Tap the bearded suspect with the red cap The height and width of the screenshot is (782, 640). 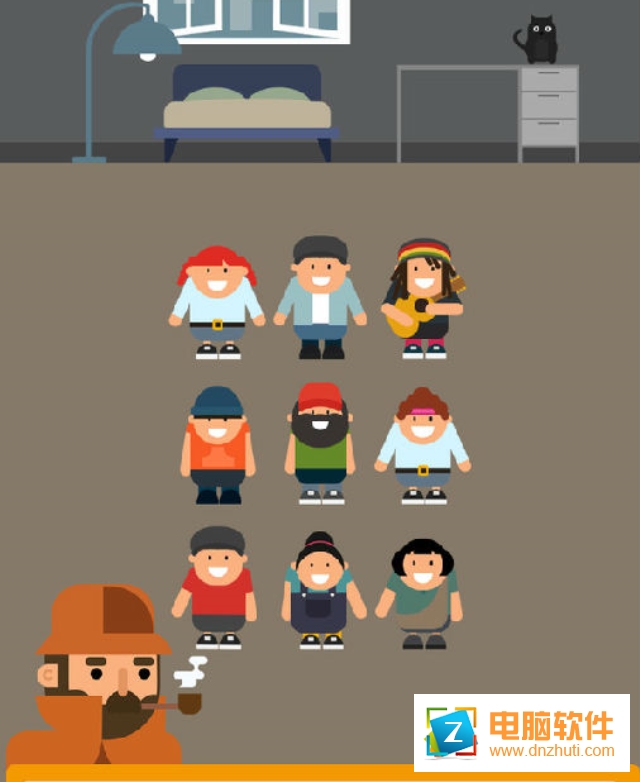pos(321,444)
